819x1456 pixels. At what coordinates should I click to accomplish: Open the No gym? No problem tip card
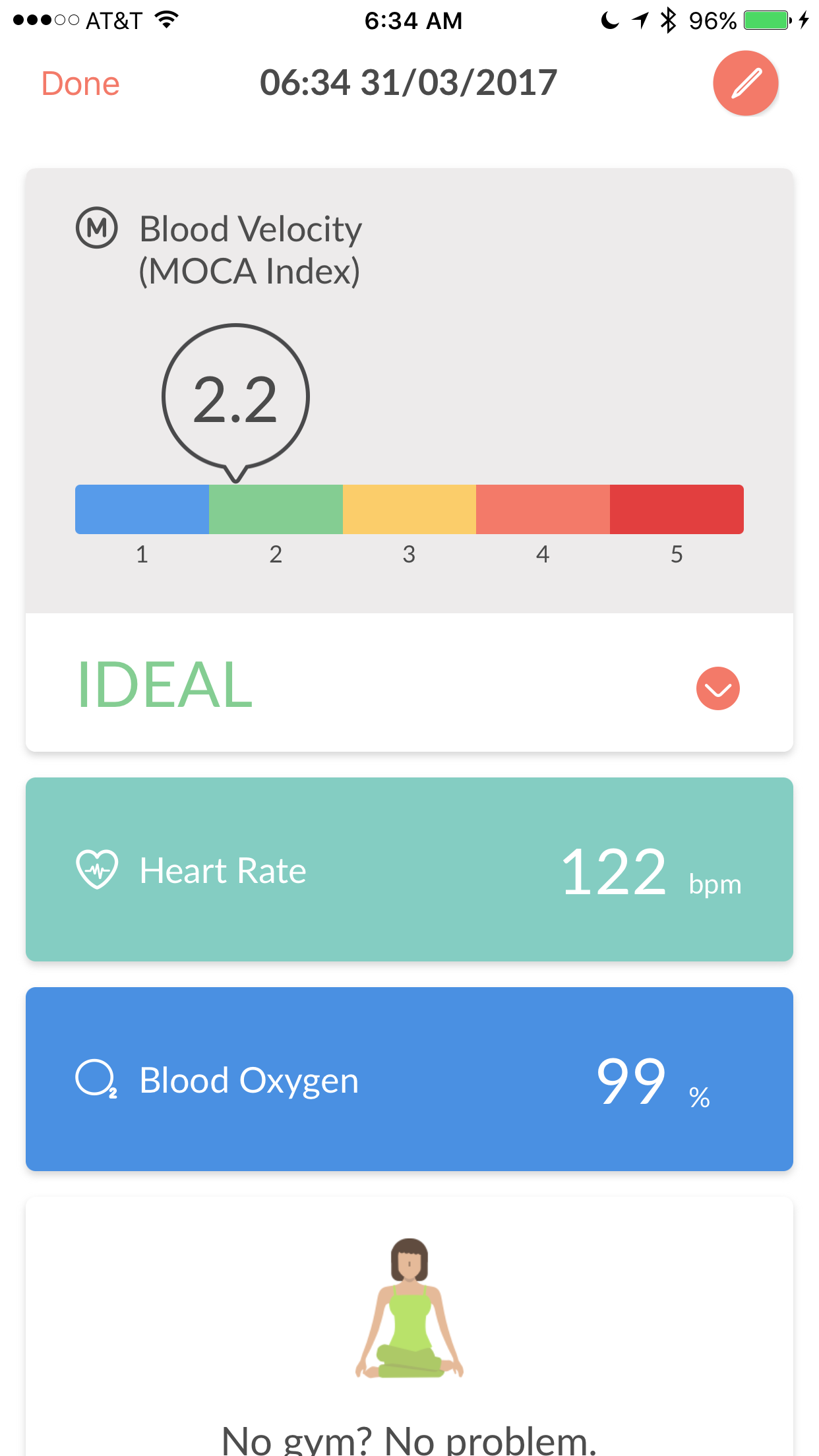(x=409, y=1327)
